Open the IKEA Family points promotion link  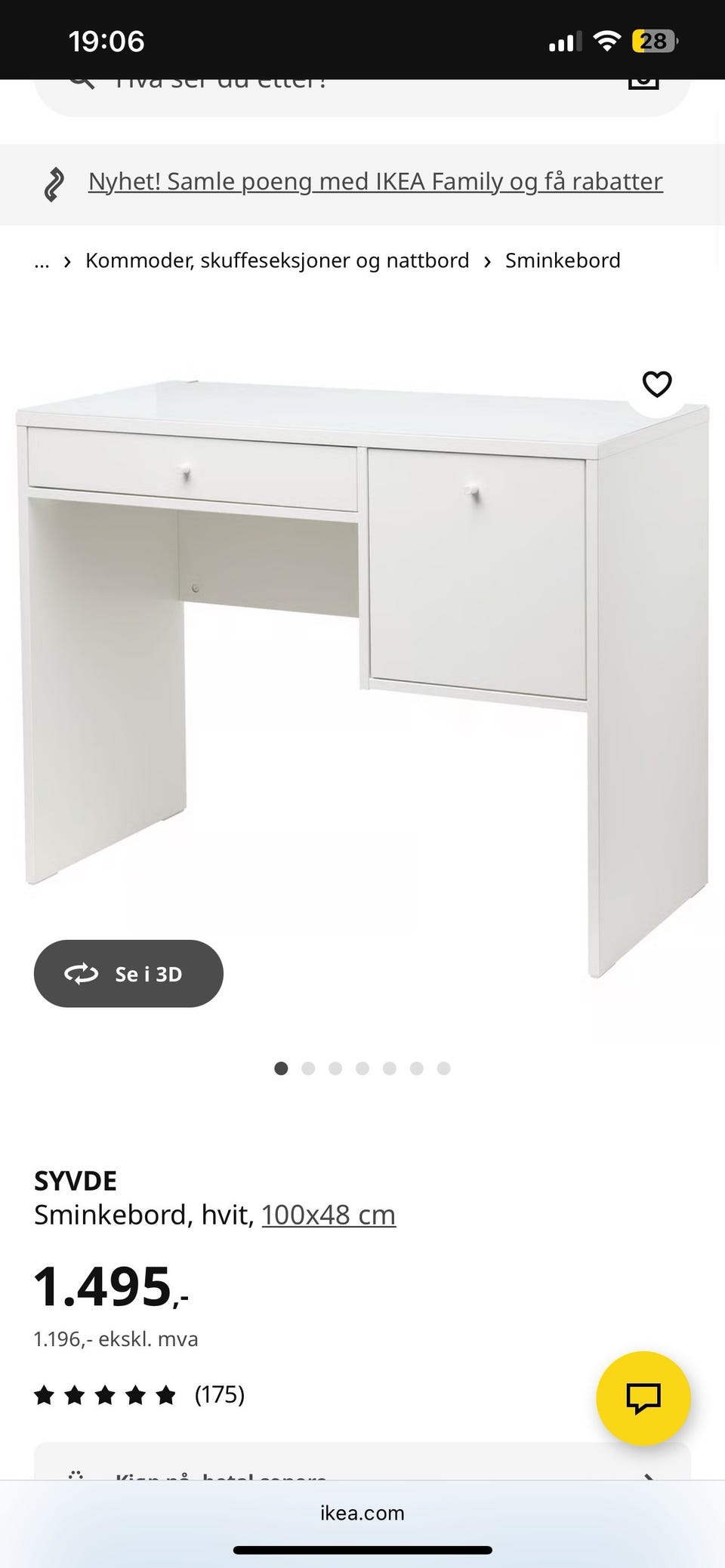375,182
